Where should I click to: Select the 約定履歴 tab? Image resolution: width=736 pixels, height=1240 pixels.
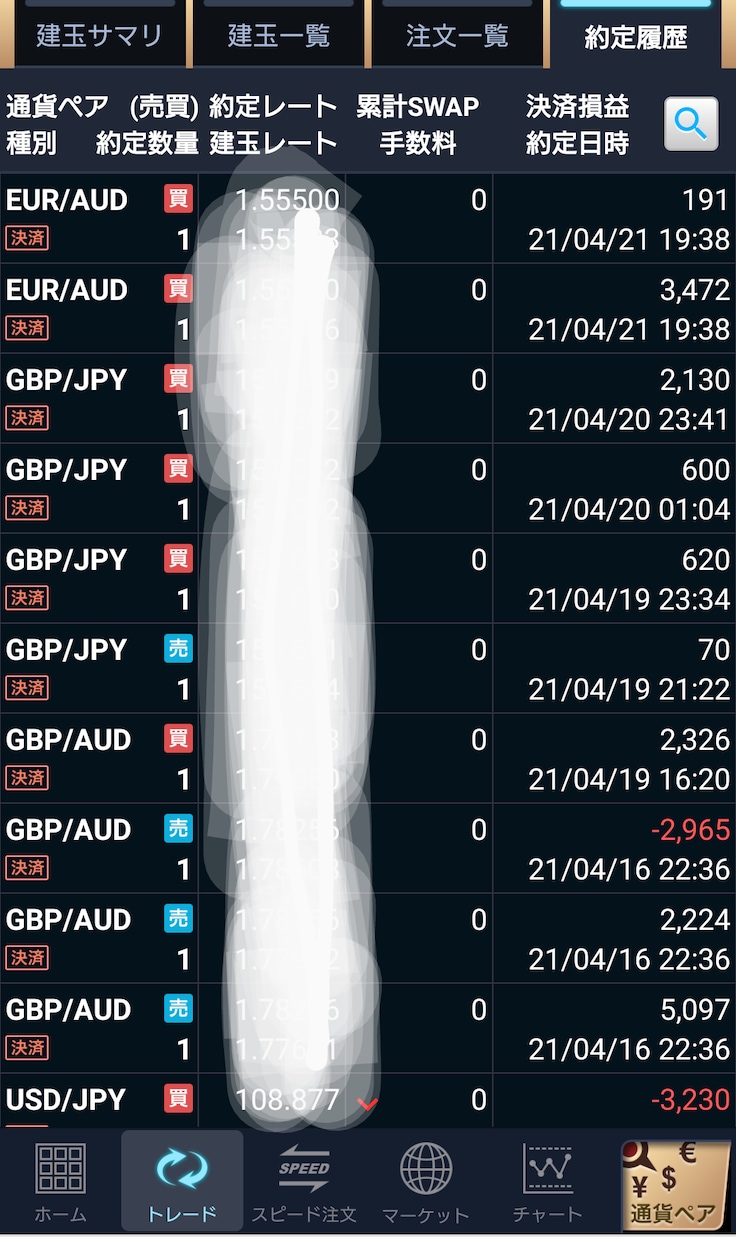pos(636,35)
